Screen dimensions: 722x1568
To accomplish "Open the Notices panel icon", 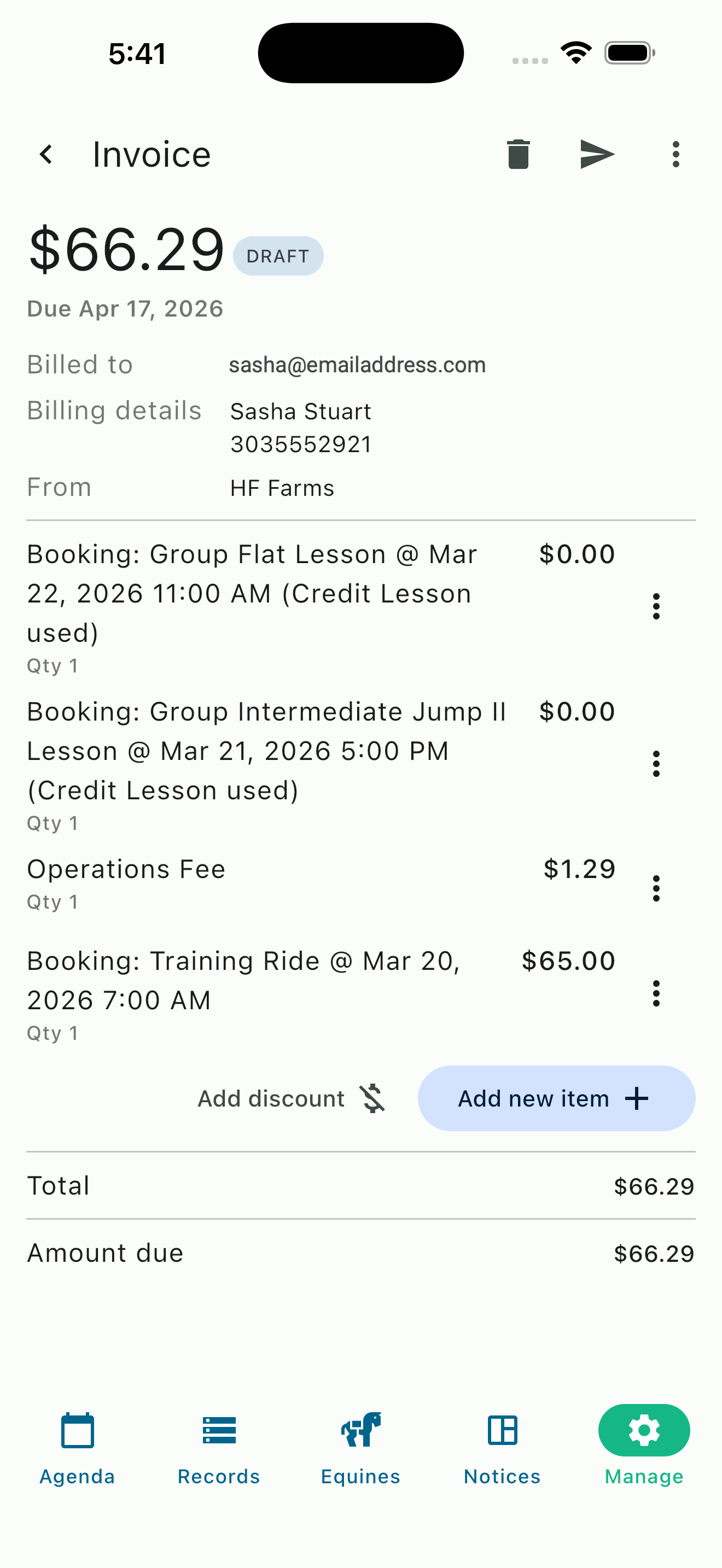I will click(x=502, y=1430).
